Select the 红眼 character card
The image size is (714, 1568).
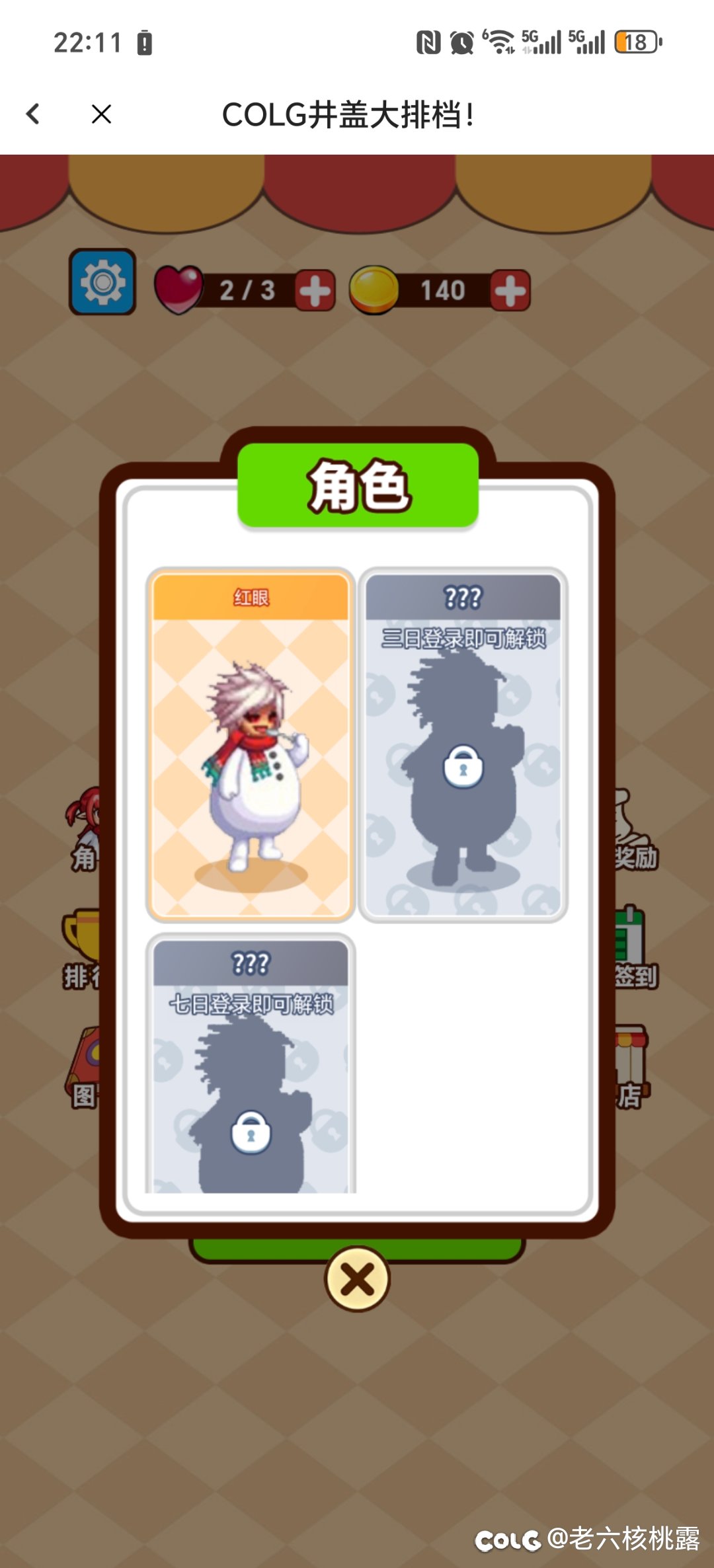tap(251, 744)
